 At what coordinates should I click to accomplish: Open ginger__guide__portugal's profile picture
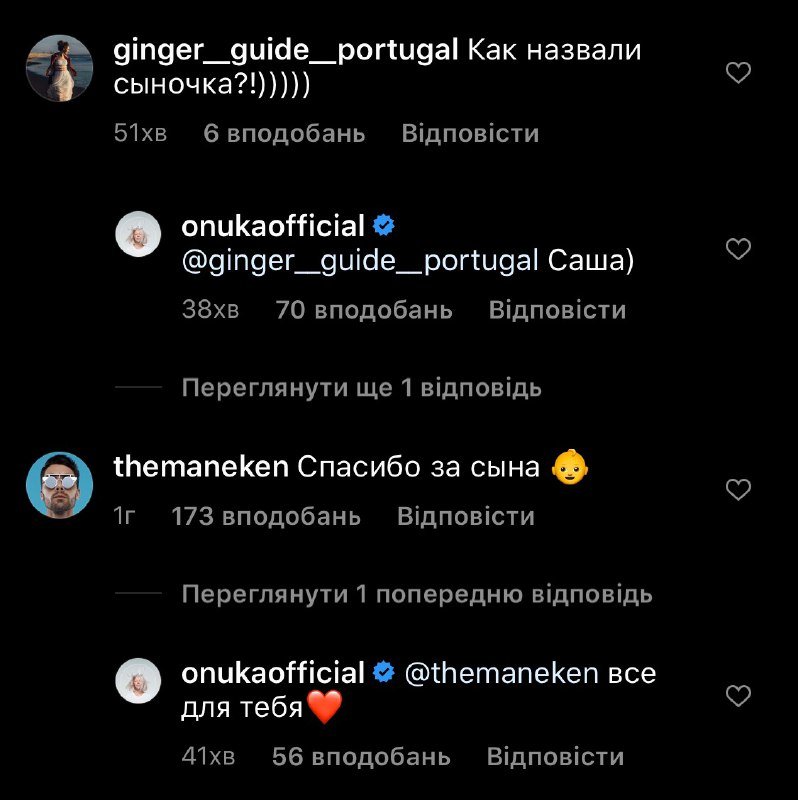(x=59, y=67)
